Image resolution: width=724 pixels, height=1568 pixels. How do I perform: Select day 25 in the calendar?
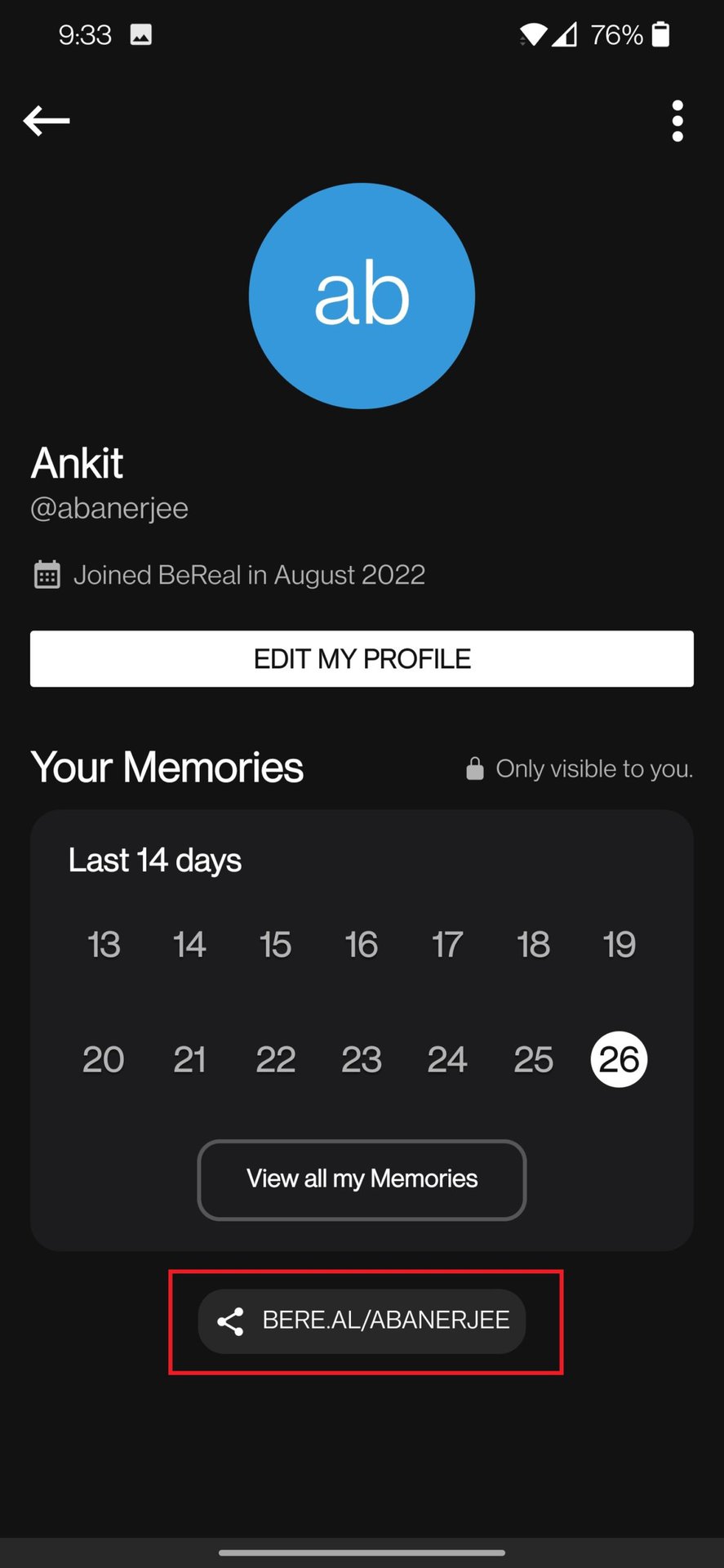[x=533, y=1059]
